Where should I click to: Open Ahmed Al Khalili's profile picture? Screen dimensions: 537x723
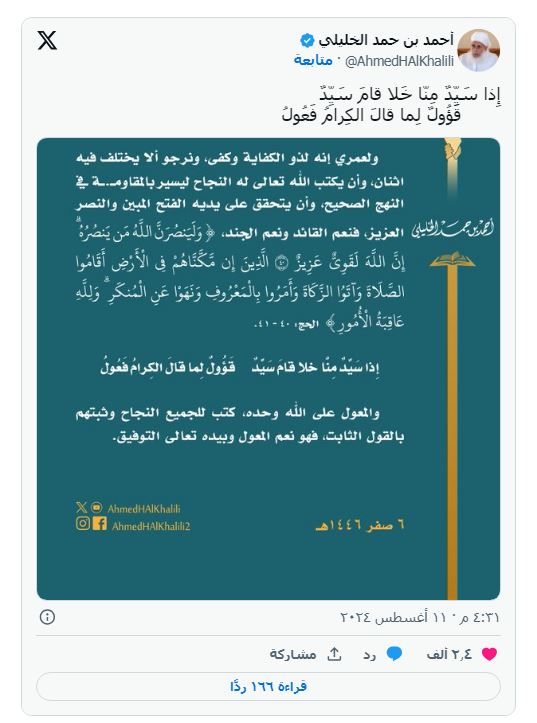point(479,50)
